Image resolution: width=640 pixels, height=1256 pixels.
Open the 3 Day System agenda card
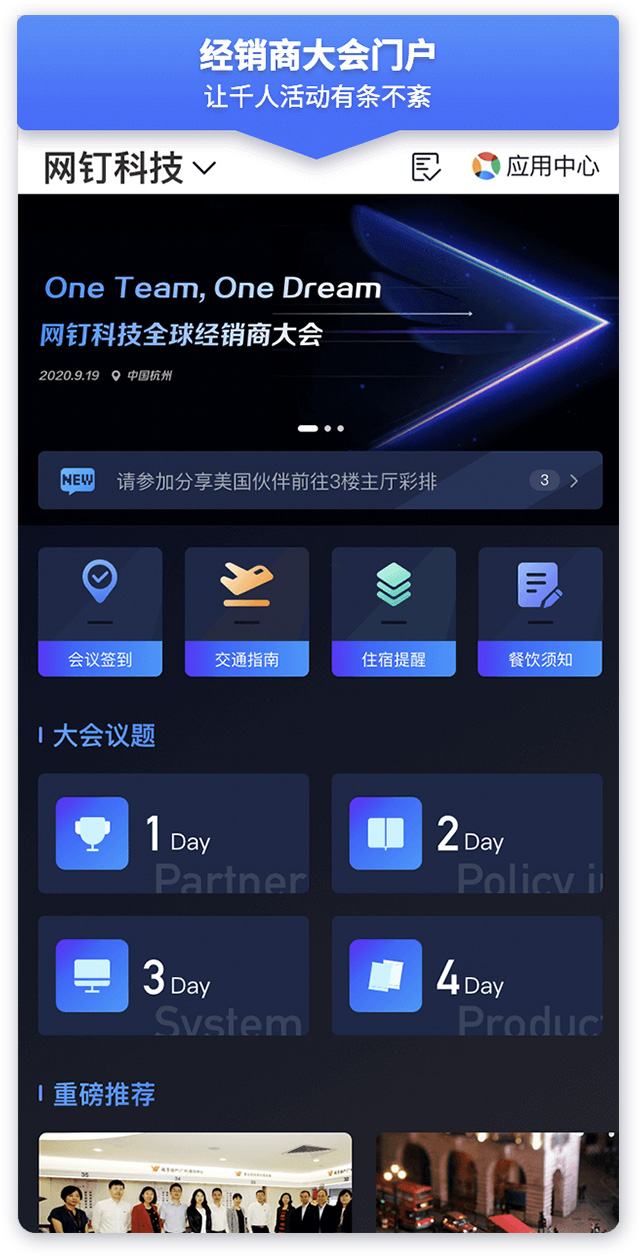[173, 976]
